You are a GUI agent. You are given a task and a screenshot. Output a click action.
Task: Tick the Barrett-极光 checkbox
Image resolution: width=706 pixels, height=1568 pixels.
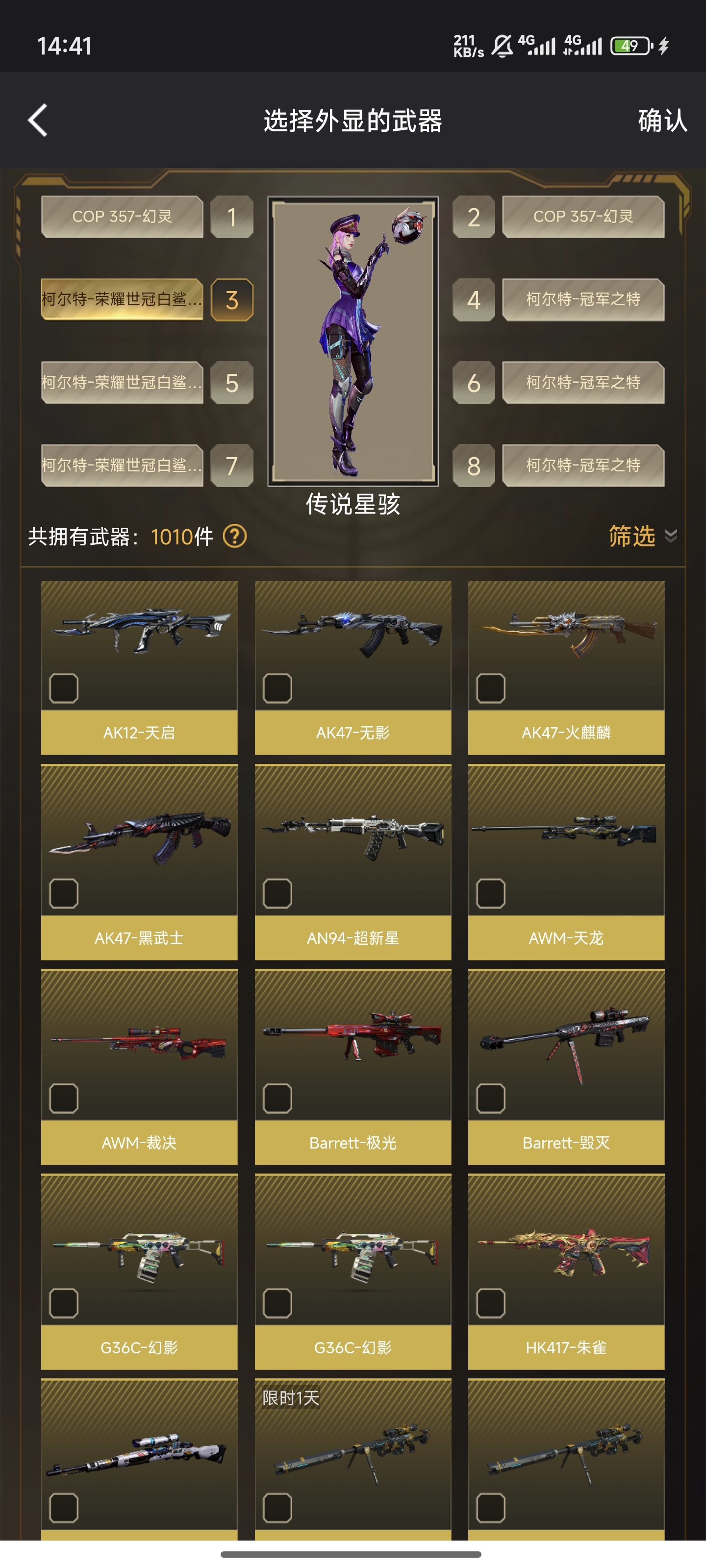277,1098
